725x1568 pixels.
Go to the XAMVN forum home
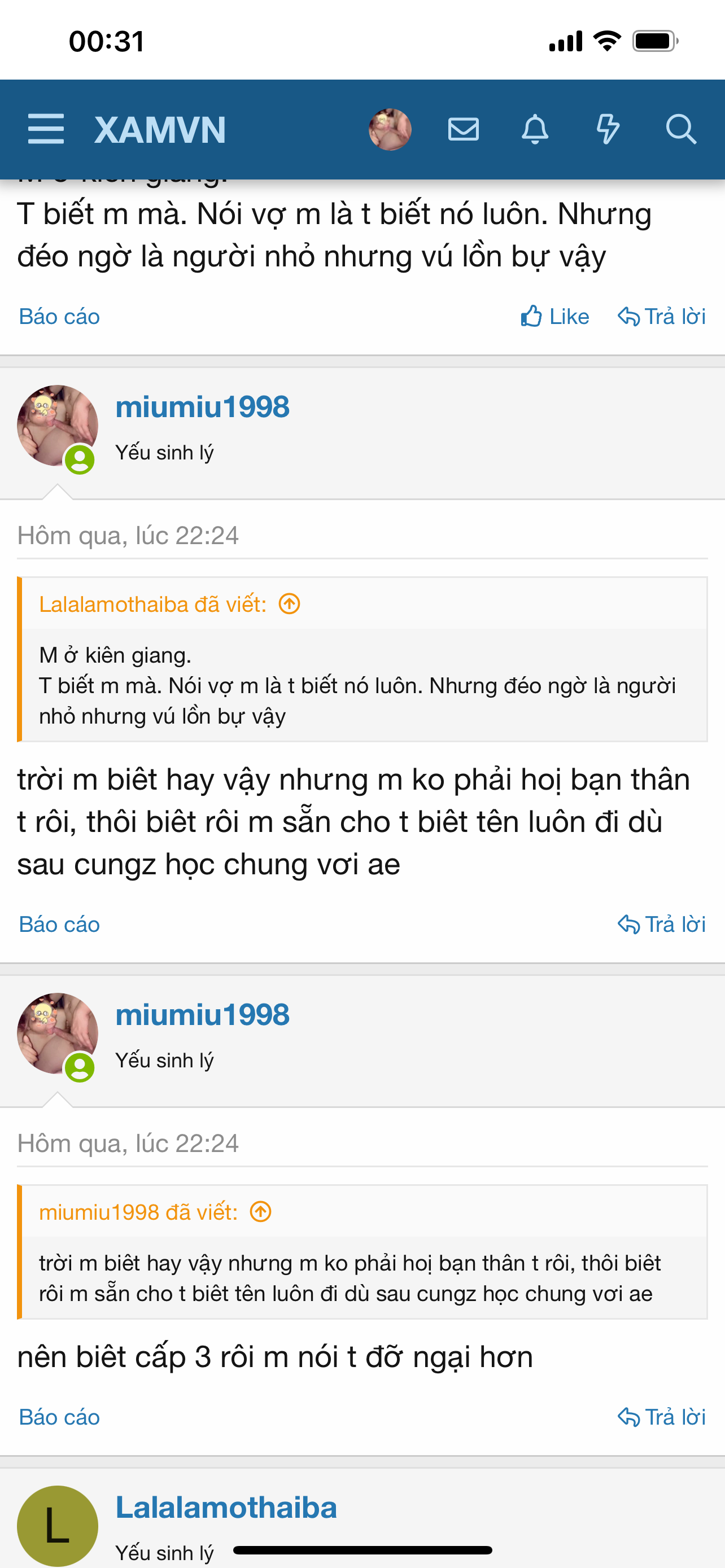pos(160,130)
